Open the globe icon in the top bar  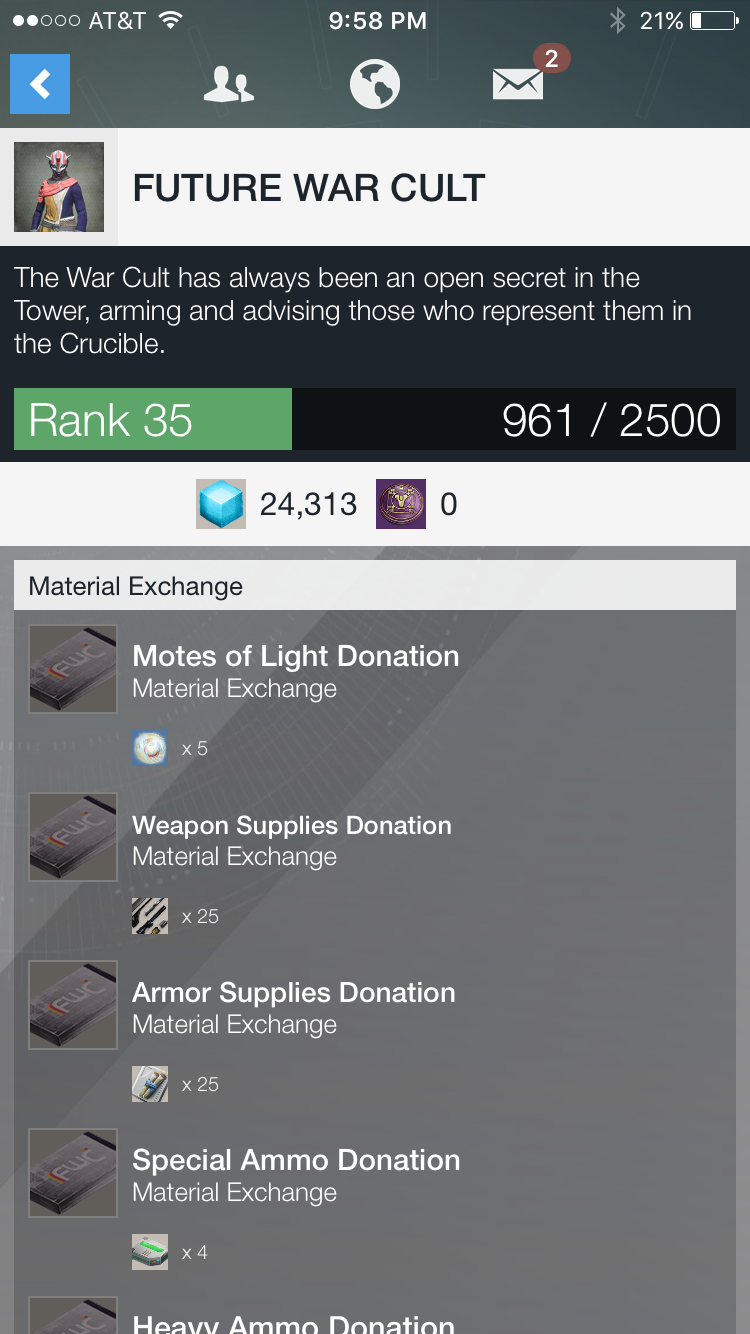click(x=374, y=85)
